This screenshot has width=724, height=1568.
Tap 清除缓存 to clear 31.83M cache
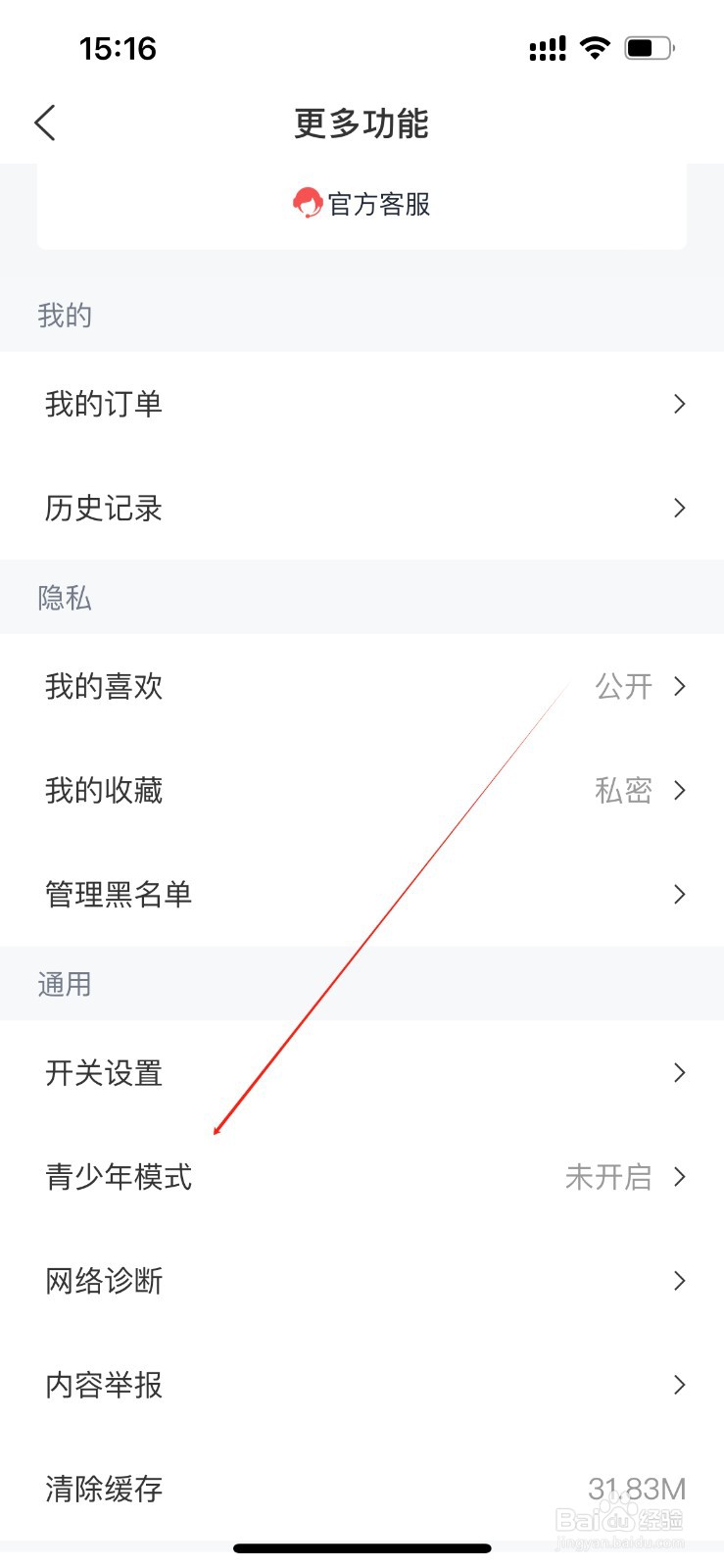point(362,1489)
